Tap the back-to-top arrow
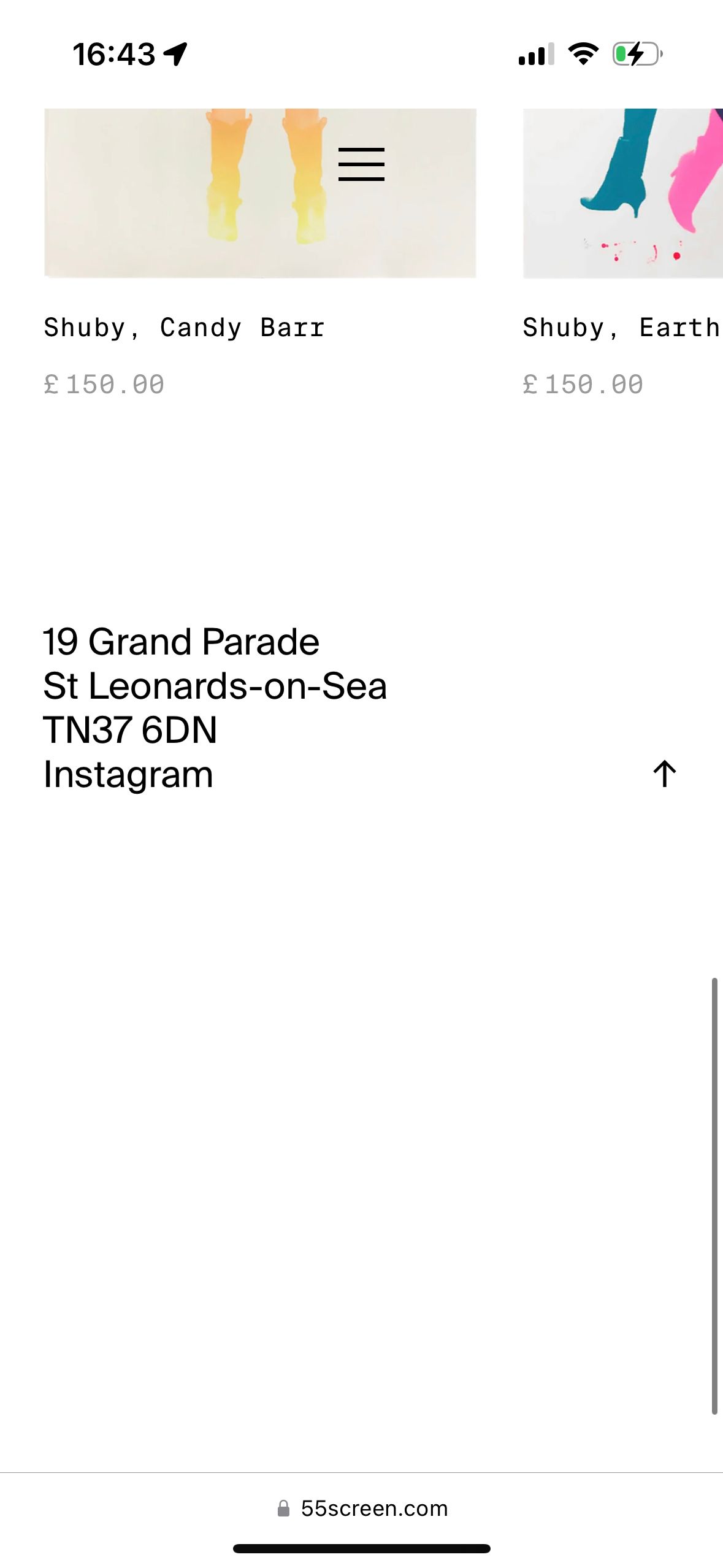 click(664, 774)
